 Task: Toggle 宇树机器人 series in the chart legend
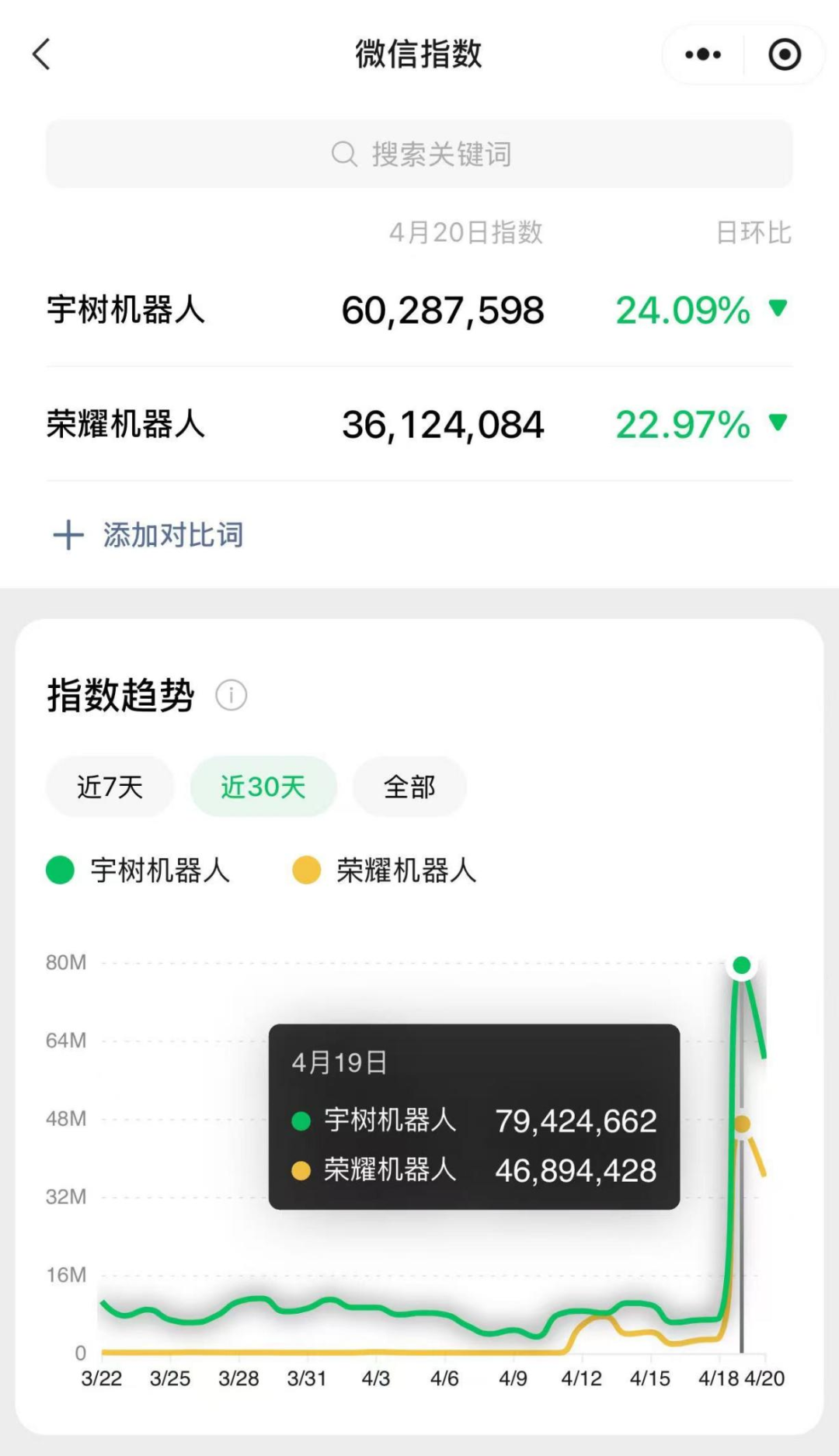tap(138, 870)
